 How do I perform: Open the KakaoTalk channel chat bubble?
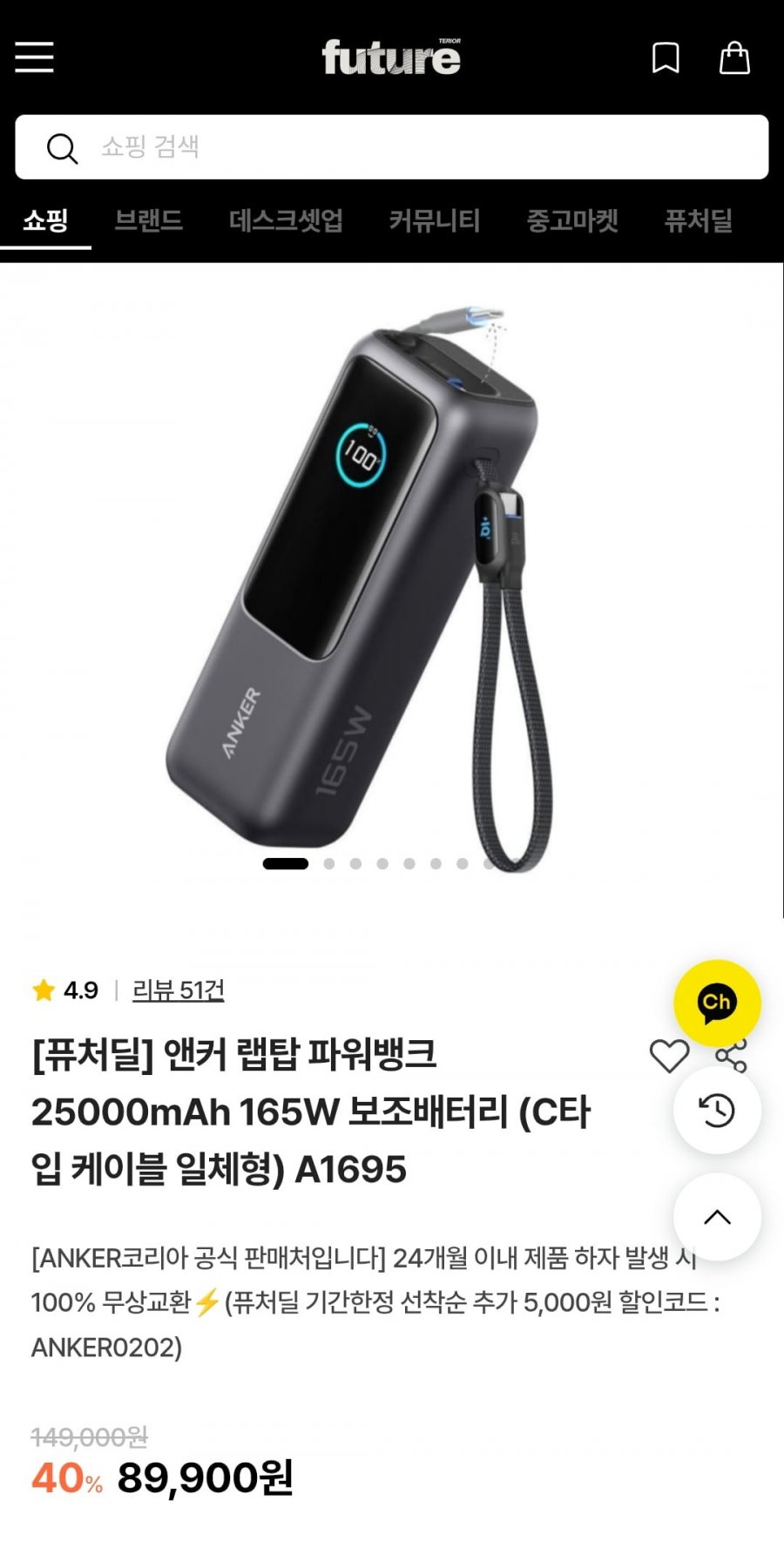[716, 1003]
